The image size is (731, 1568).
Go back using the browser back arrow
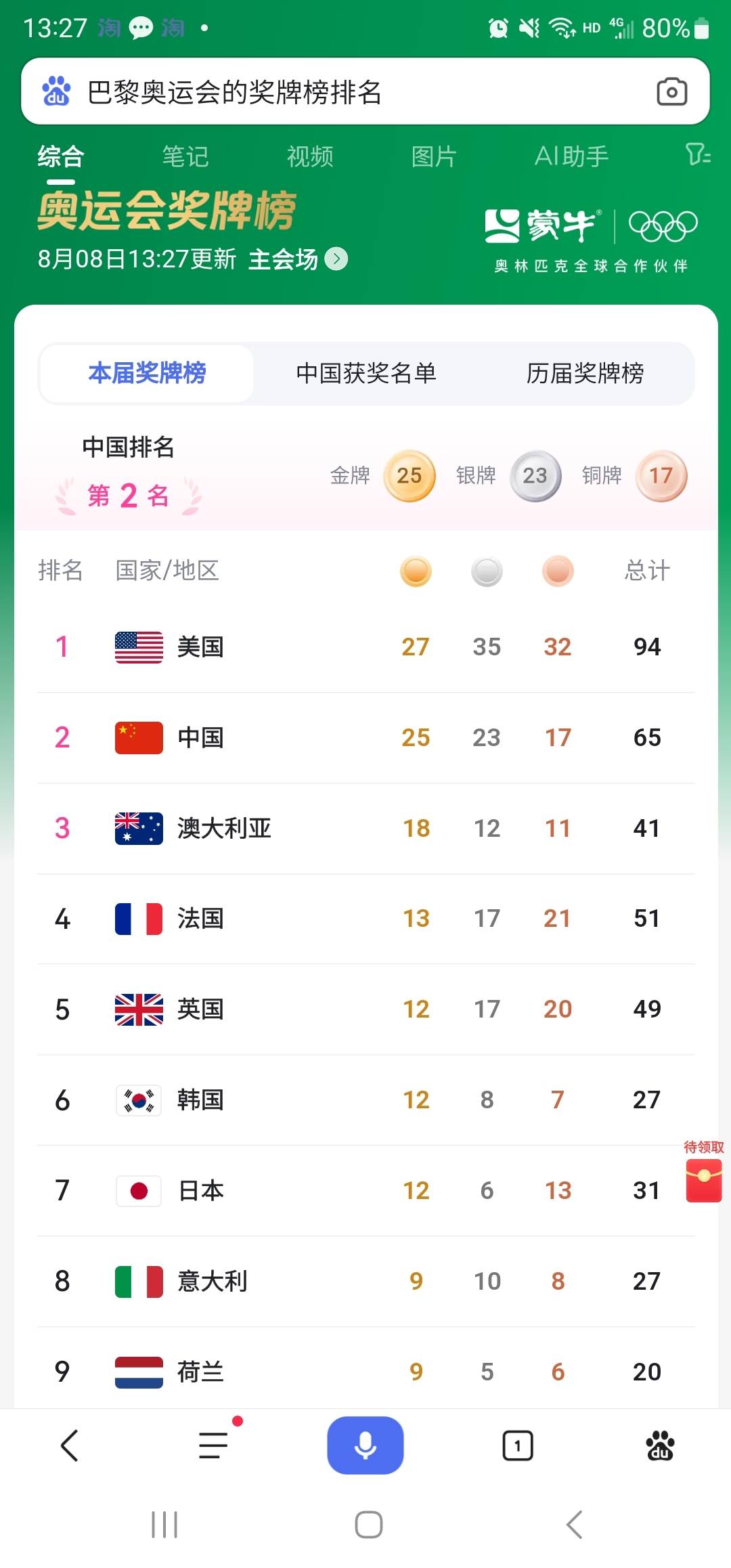(x=70, y=1445)
